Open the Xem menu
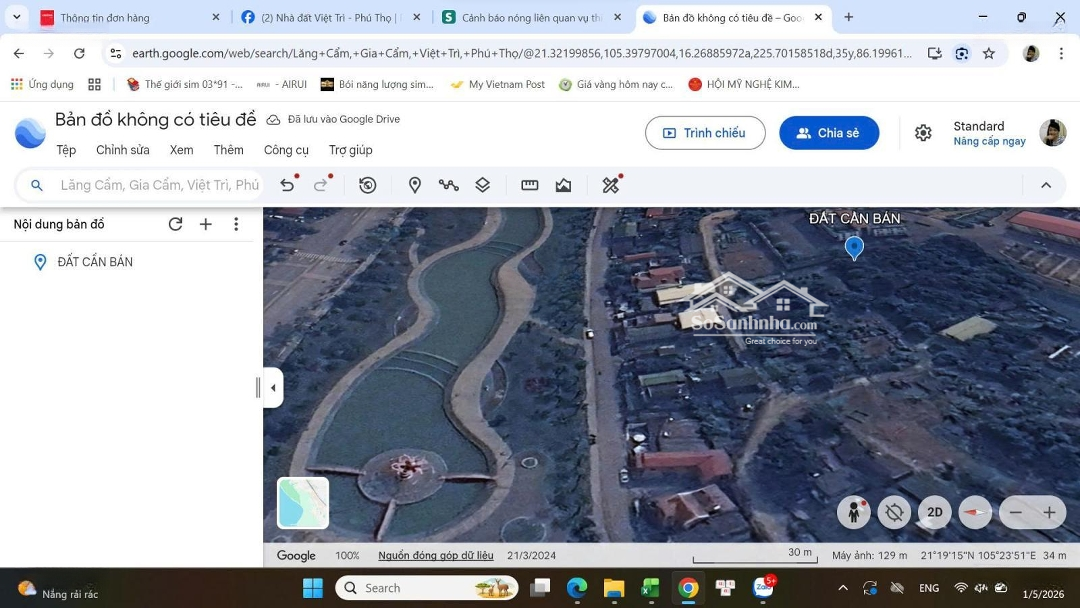The image size is (1080, 608). pos(181,150)
